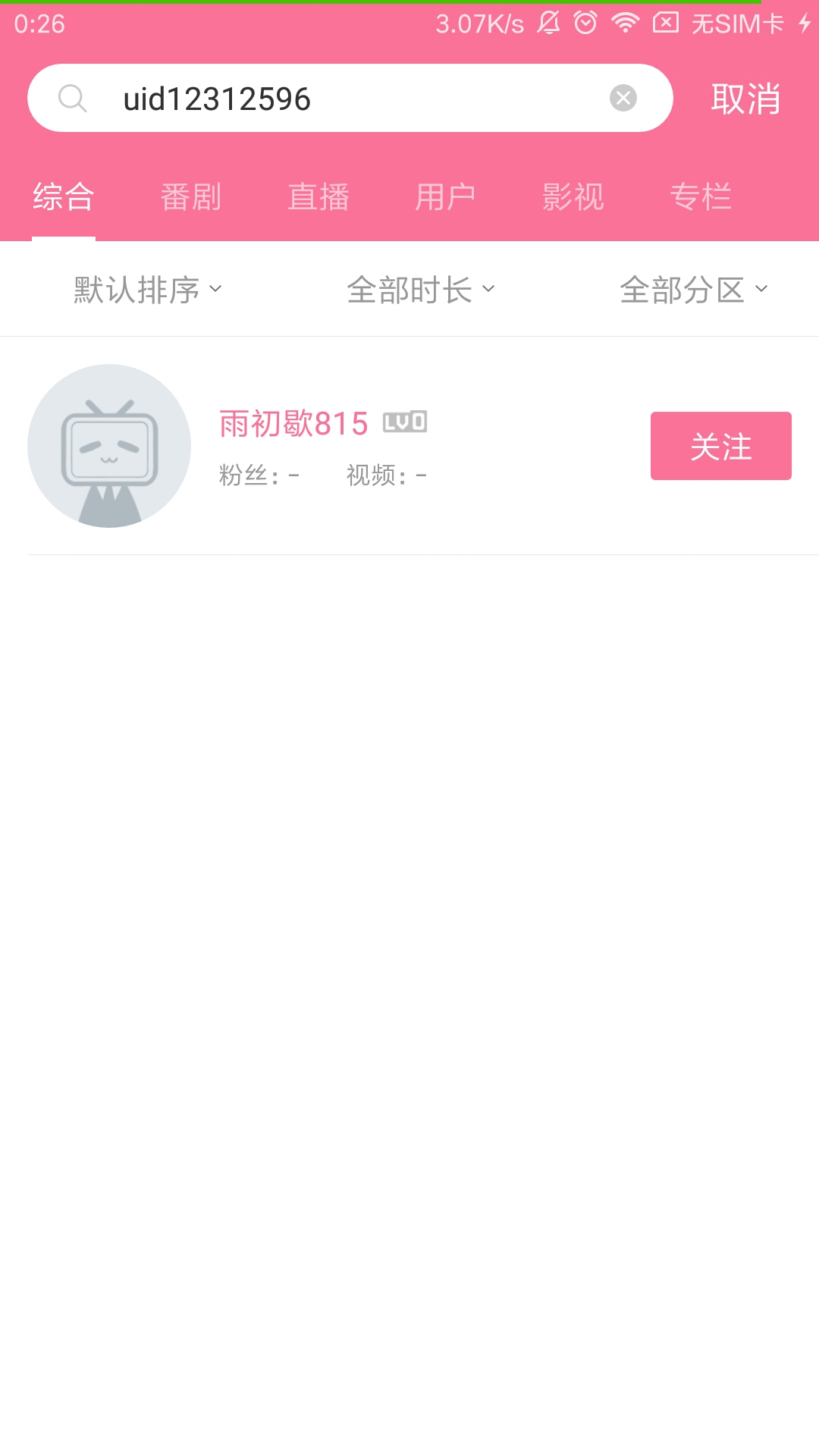Image resolution: width=819 pixels, height=1456 pixels.
Task: Switch to the 影视 tab
Action: [573, 197]
